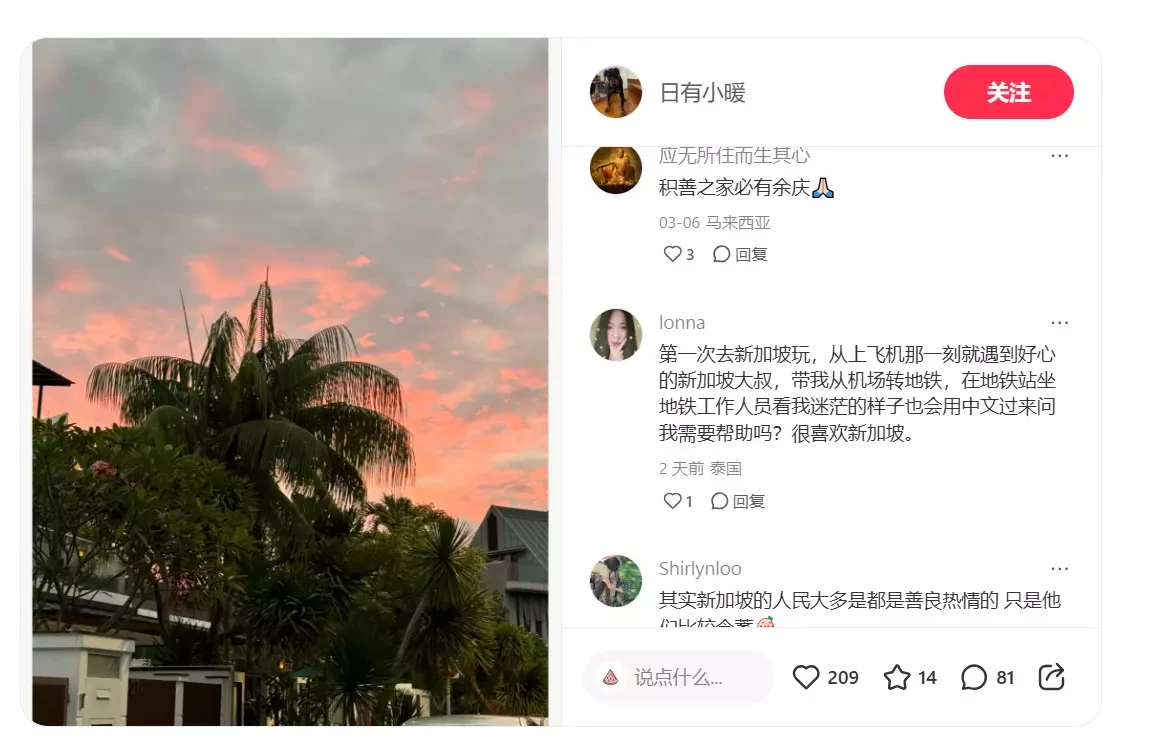Open Shirlynloo's profile avatar
This screenshot has height=747, width=1161.
[x=616, y=581]
